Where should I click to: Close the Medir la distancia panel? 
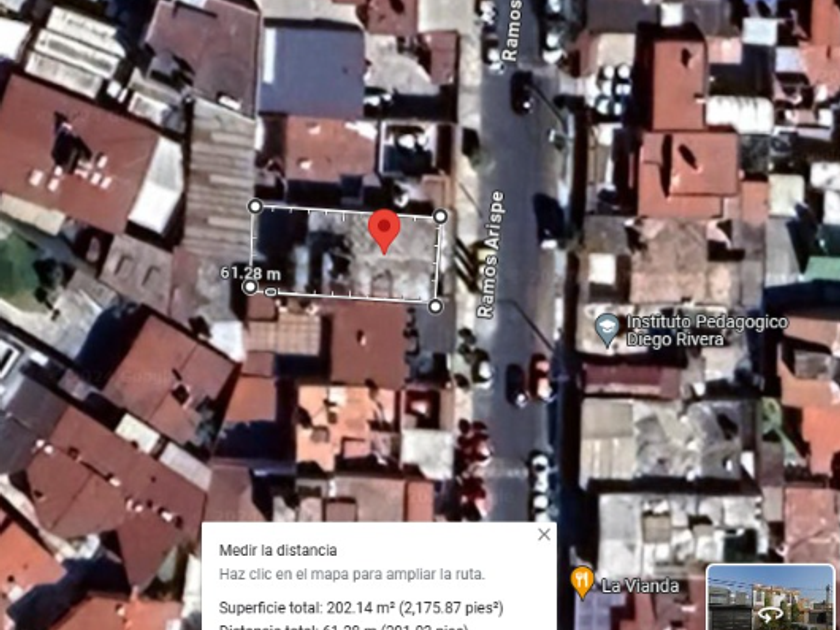click(544, 534)
